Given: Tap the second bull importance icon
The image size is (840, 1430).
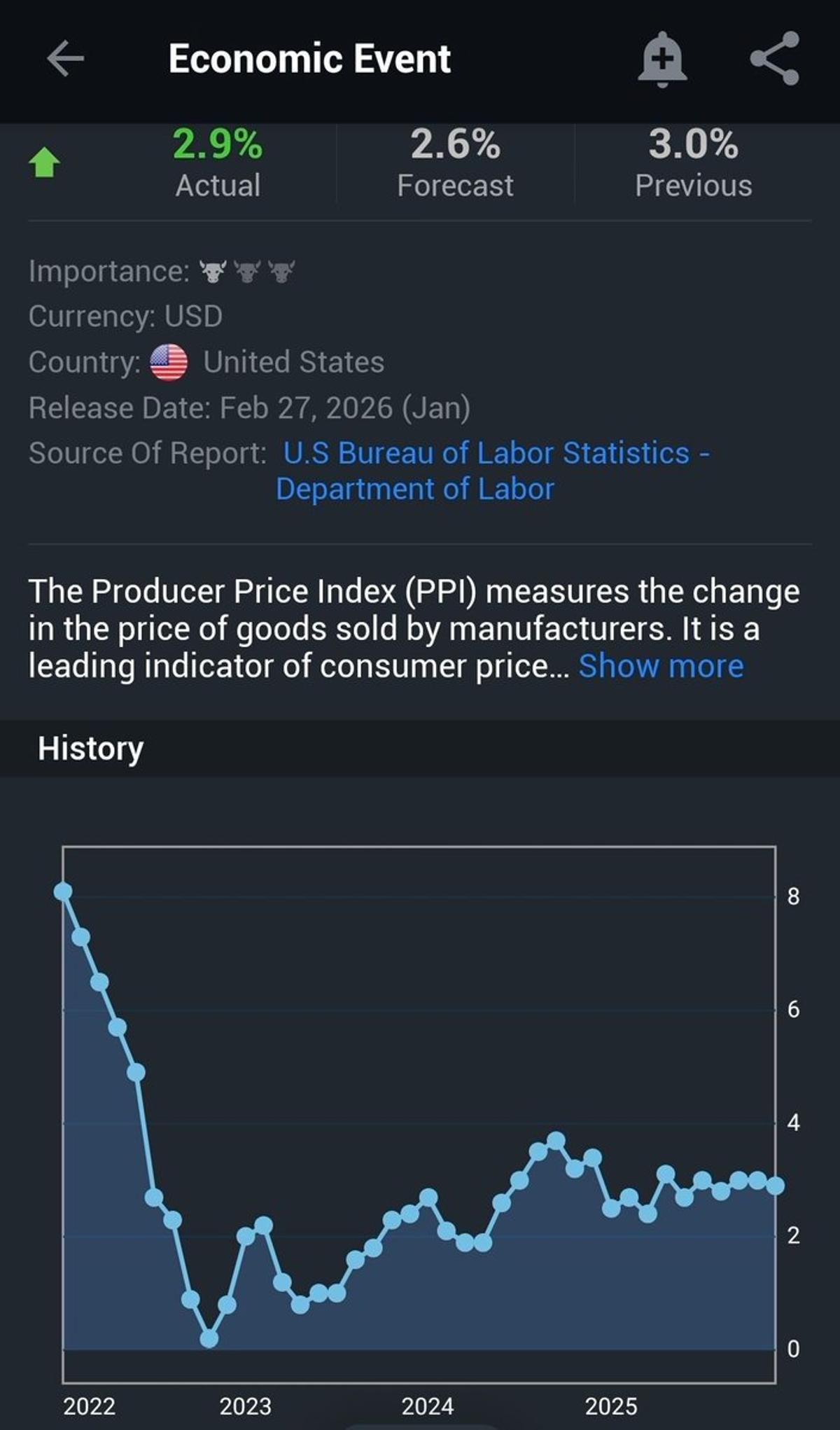Looking at the screenshot, I should click(248, 272).
